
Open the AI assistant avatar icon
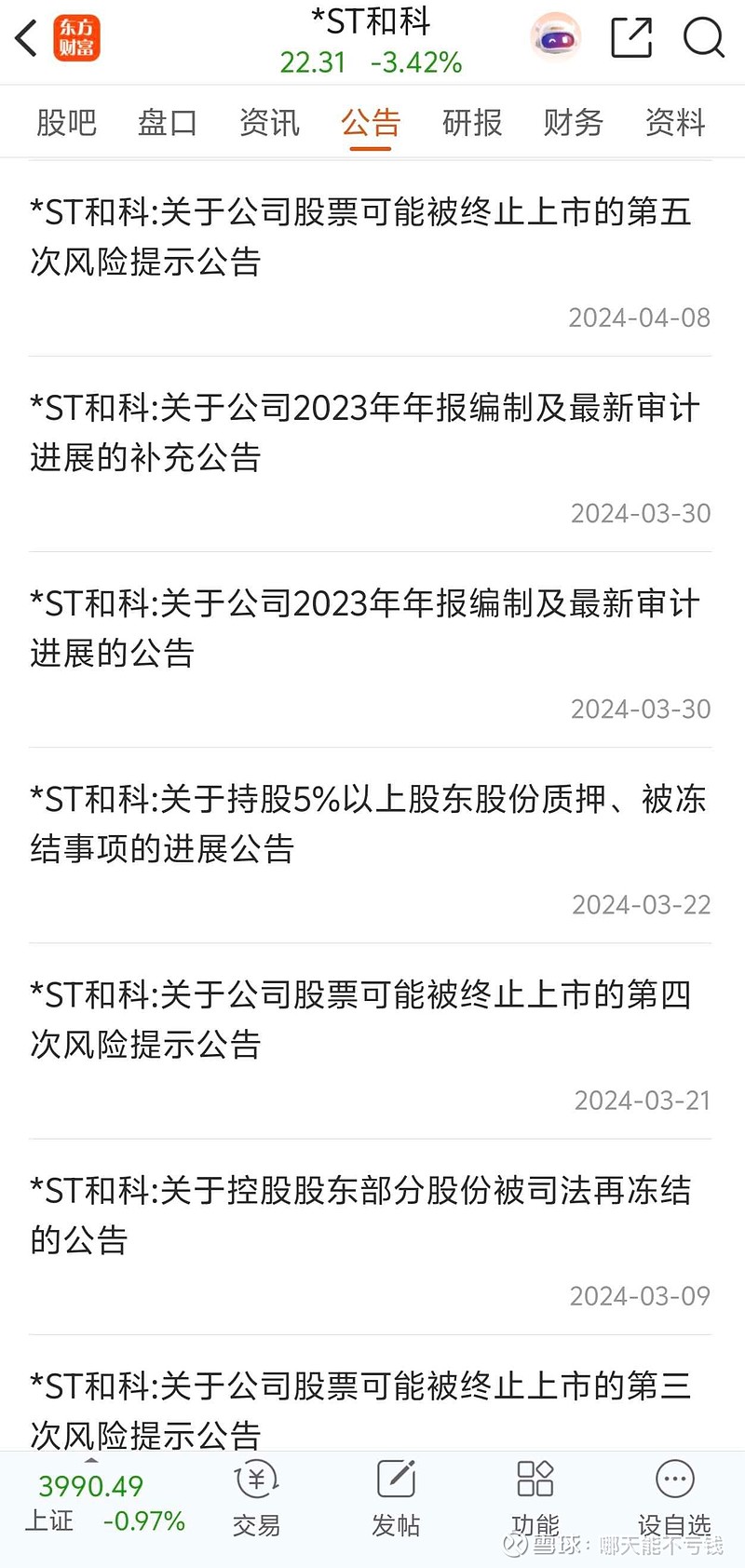tap(555, 39)
